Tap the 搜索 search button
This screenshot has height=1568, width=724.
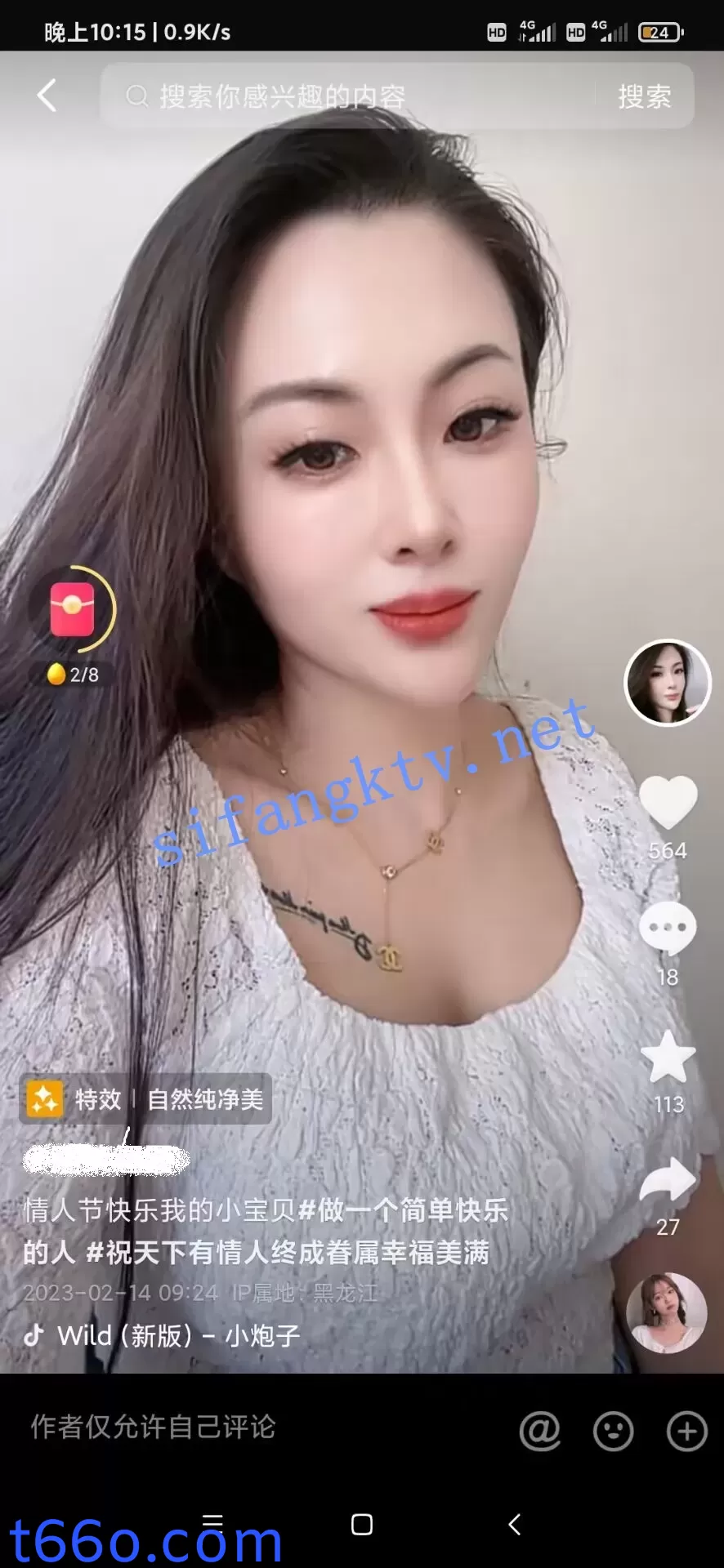pos(644,96)
